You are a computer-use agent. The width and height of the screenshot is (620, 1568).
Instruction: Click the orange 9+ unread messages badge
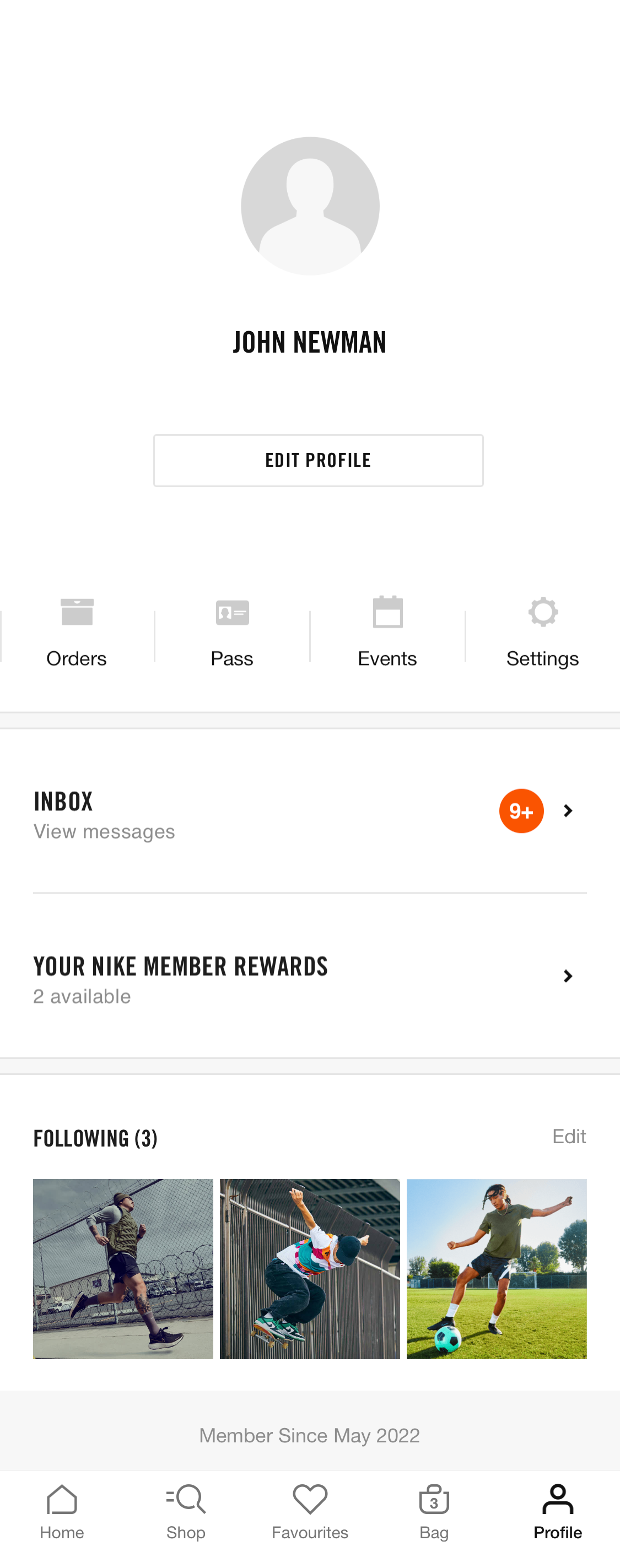(x=521, y=810)
